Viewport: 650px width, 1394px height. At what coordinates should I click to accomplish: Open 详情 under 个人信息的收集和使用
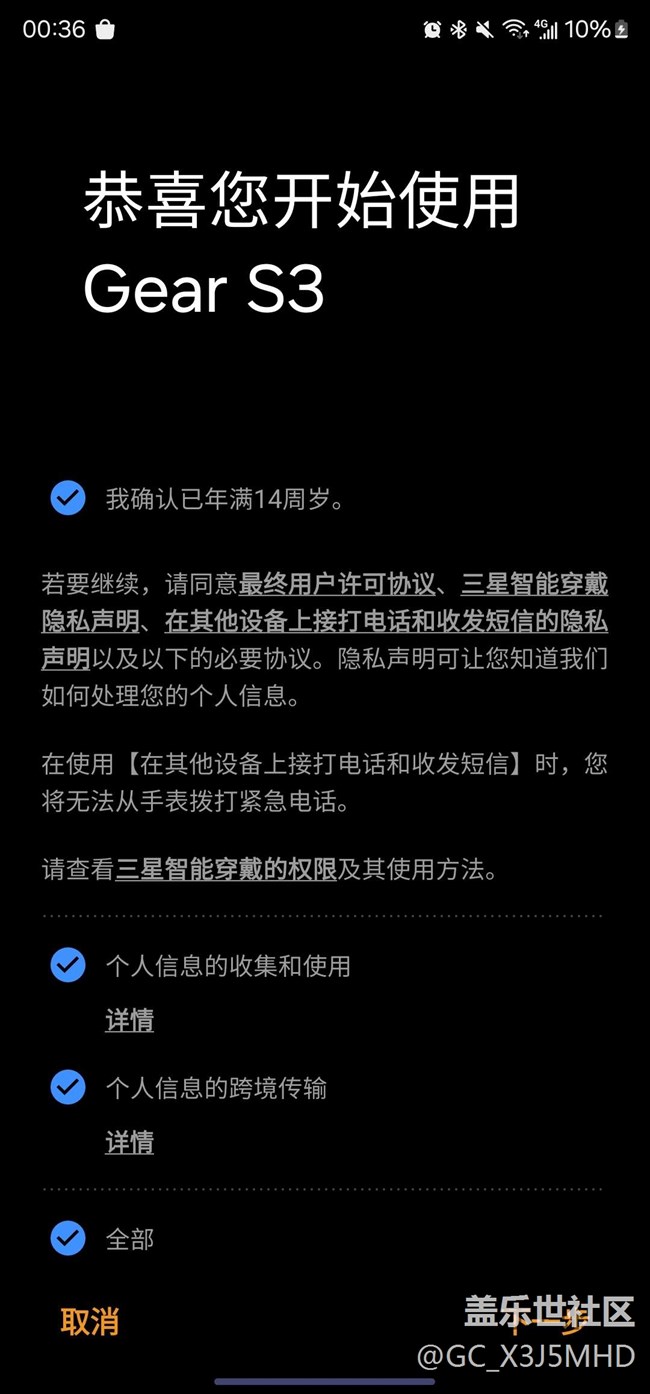point(130,1021)
